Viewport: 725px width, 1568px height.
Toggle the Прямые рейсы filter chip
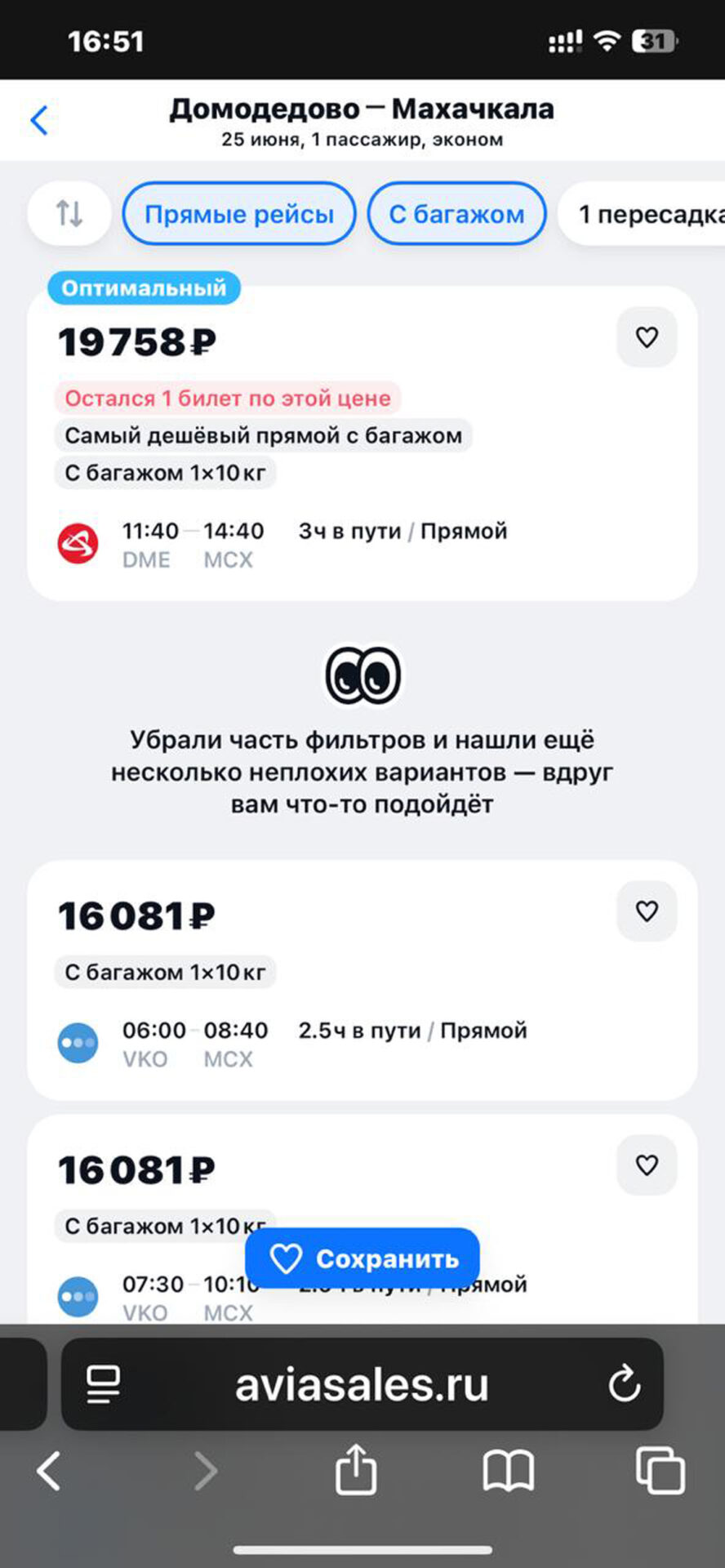(x=239, y=214)
